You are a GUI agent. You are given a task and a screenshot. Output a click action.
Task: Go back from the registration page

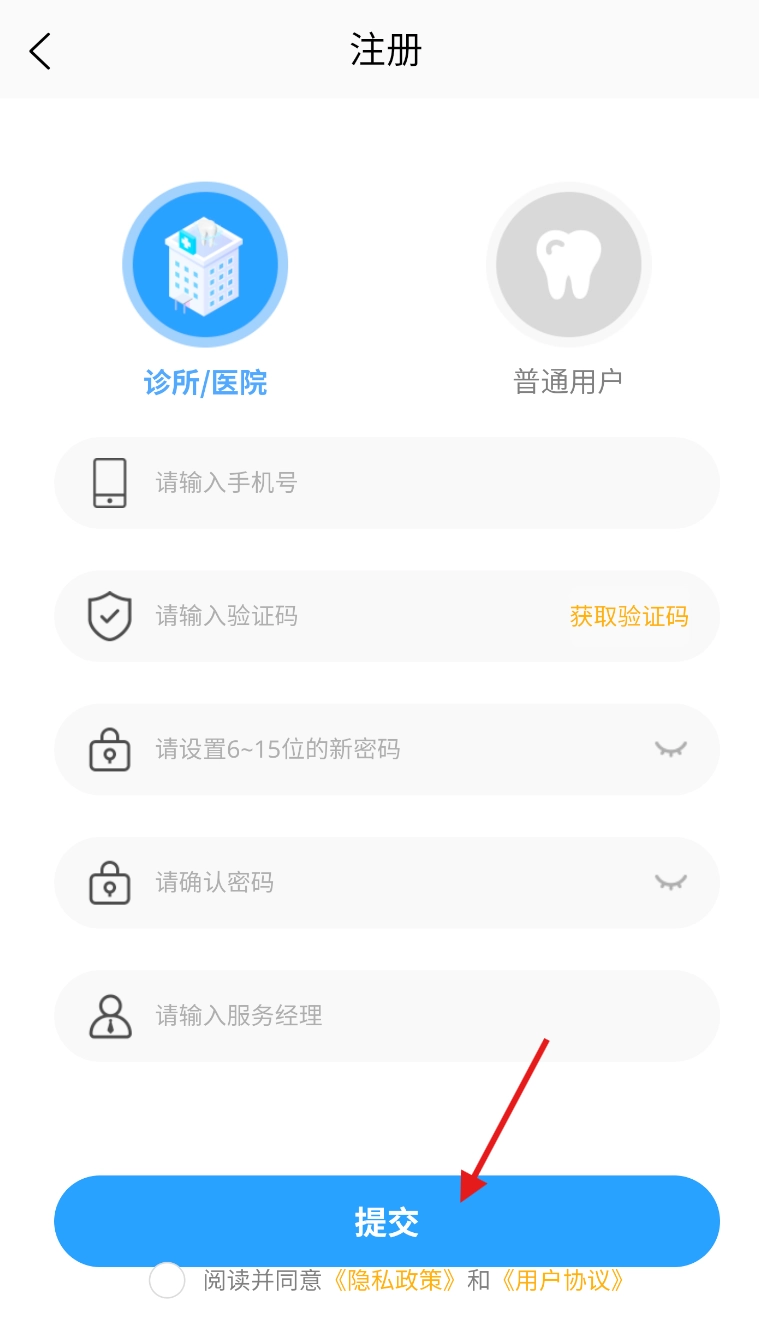(40, 51)
